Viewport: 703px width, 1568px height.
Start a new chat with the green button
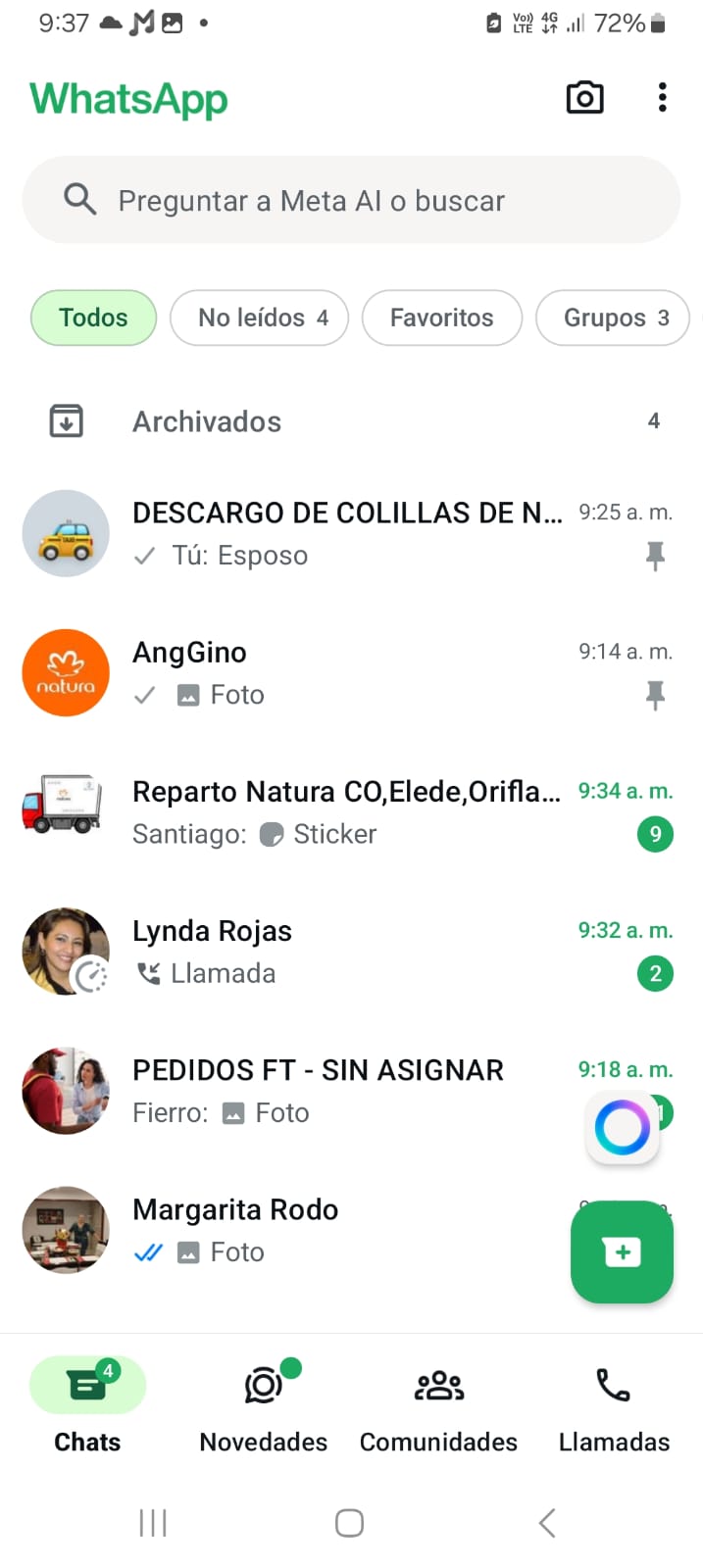622,1251
